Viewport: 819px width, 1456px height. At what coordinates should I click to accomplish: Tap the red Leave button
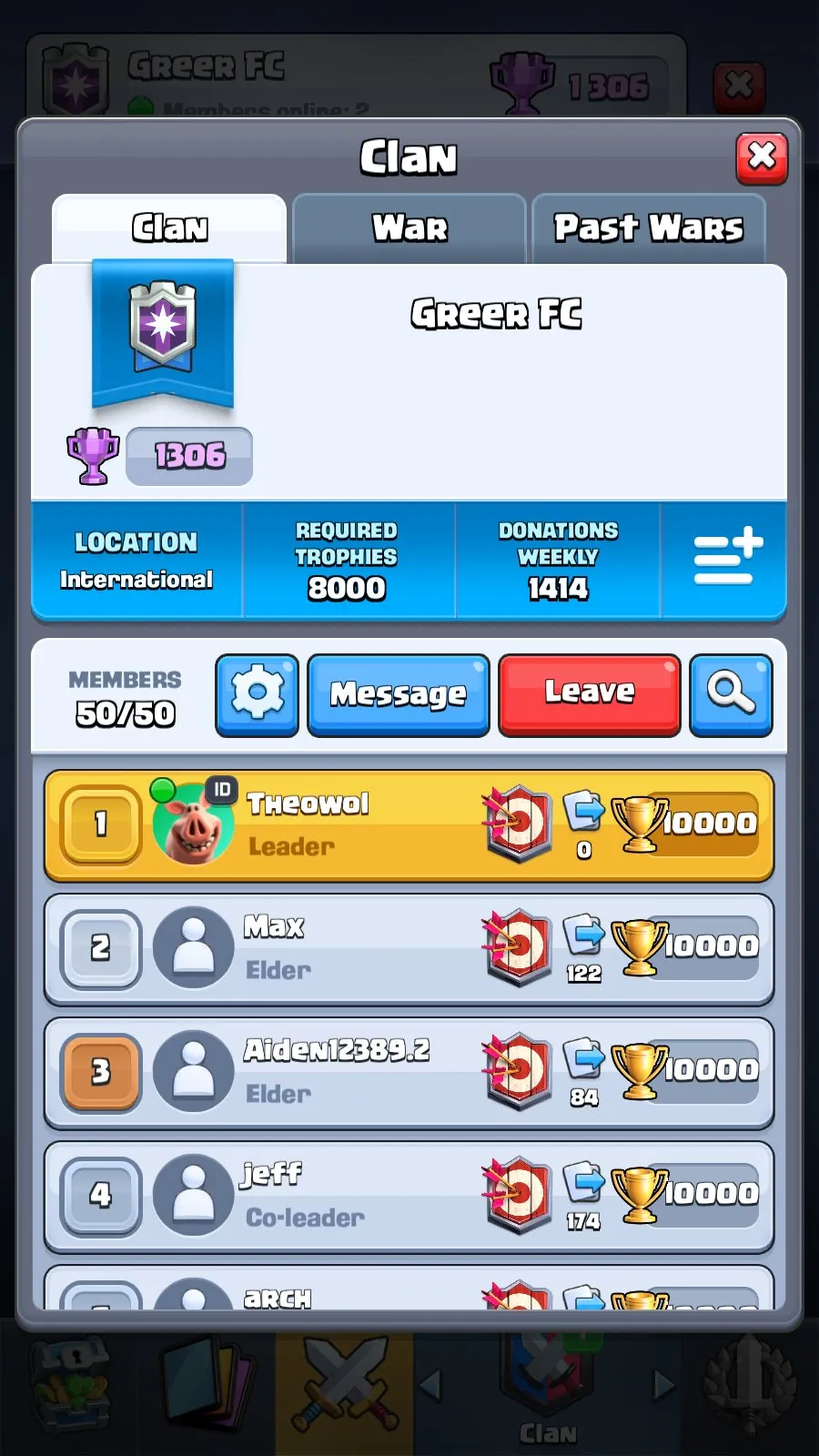(589, 693)
